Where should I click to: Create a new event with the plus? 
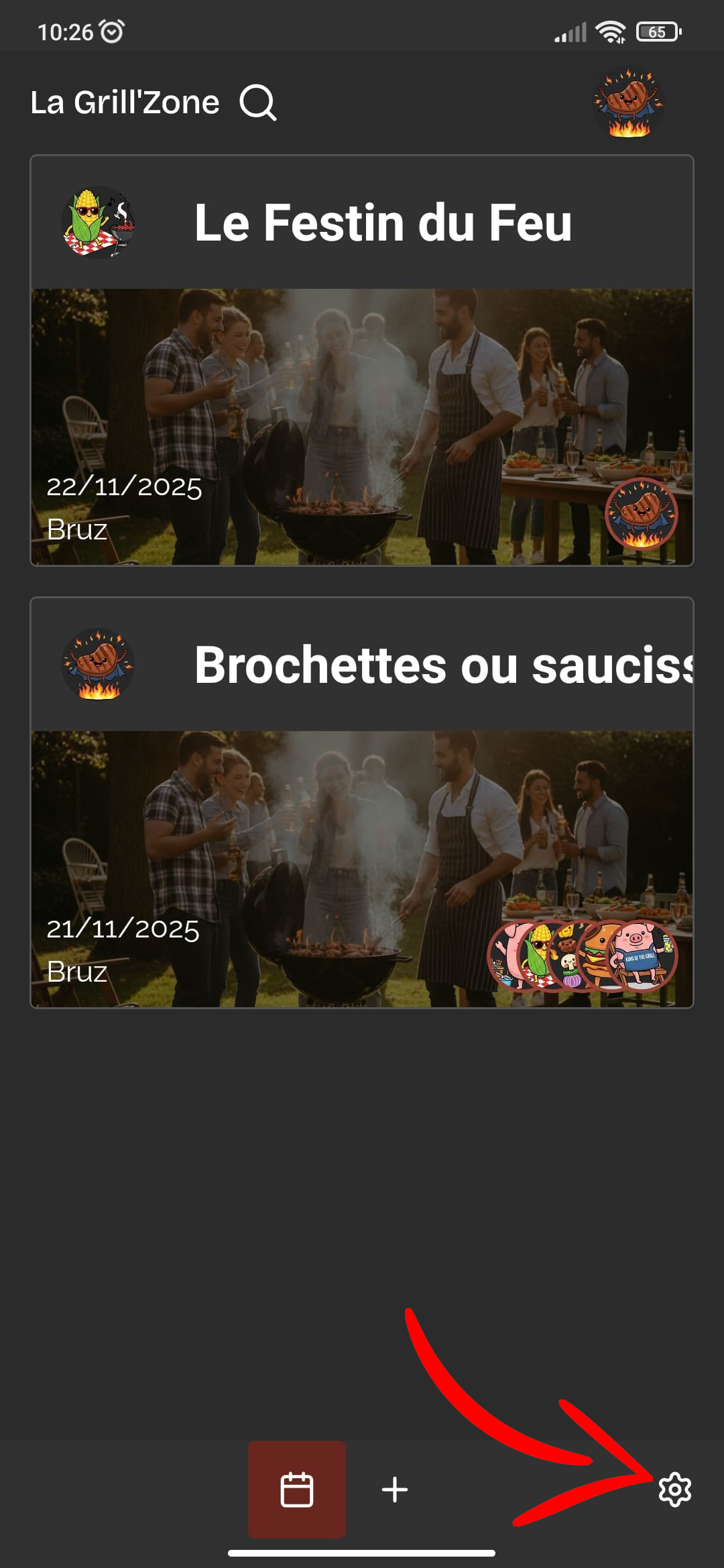395,1490
